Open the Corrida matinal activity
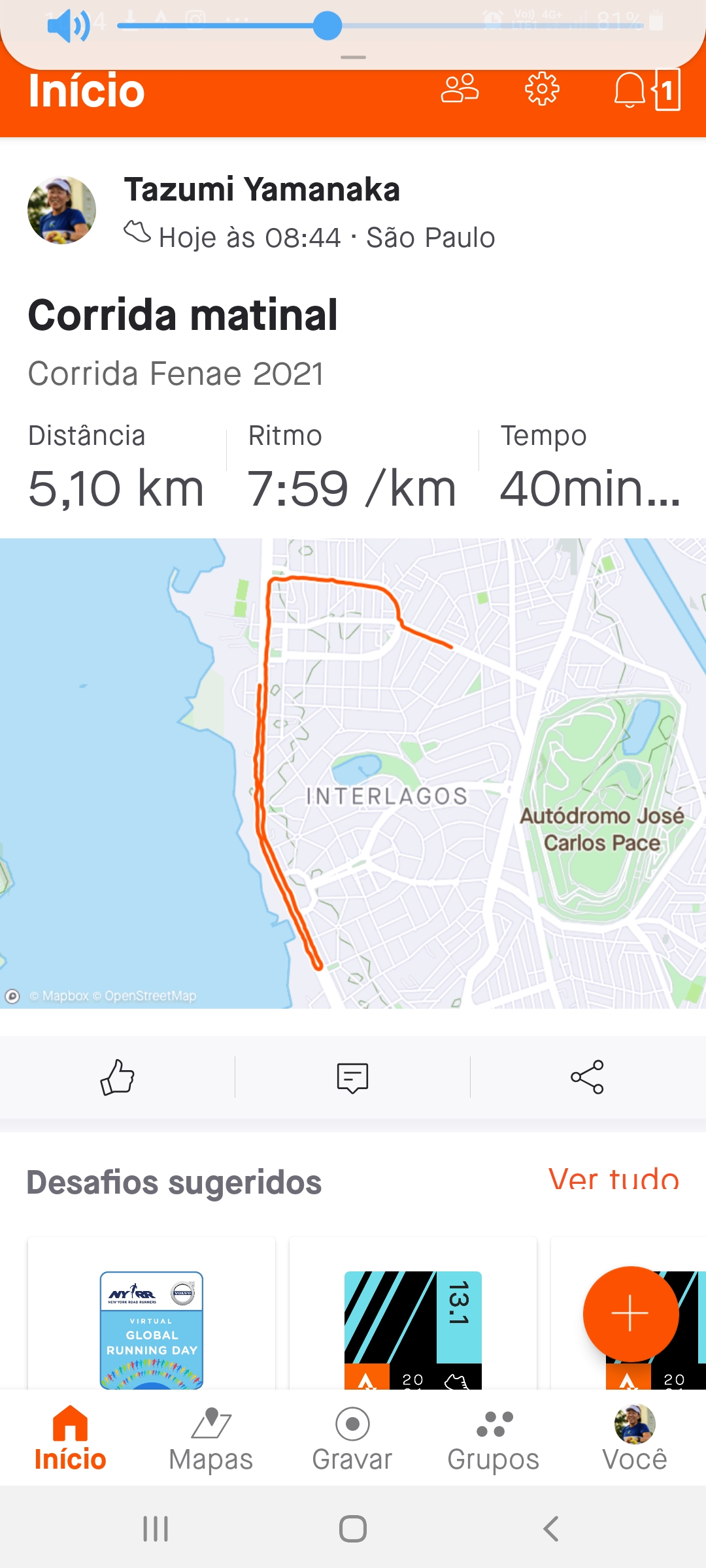Screen dimensions: 706x1568 (x=182, y=315)
